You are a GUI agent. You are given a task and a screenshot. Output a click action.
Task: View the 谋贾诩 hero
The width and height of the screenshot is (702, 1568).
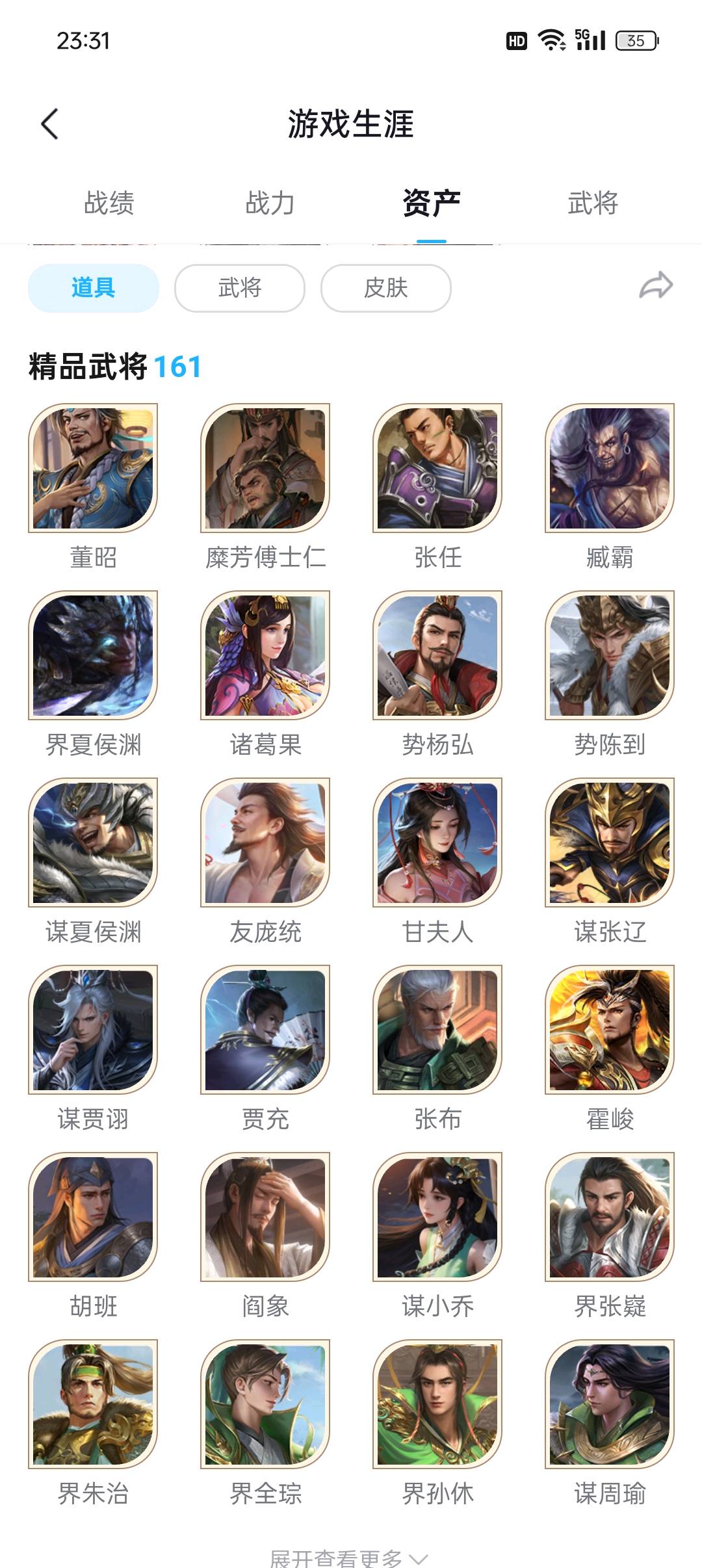(93, 1030)
